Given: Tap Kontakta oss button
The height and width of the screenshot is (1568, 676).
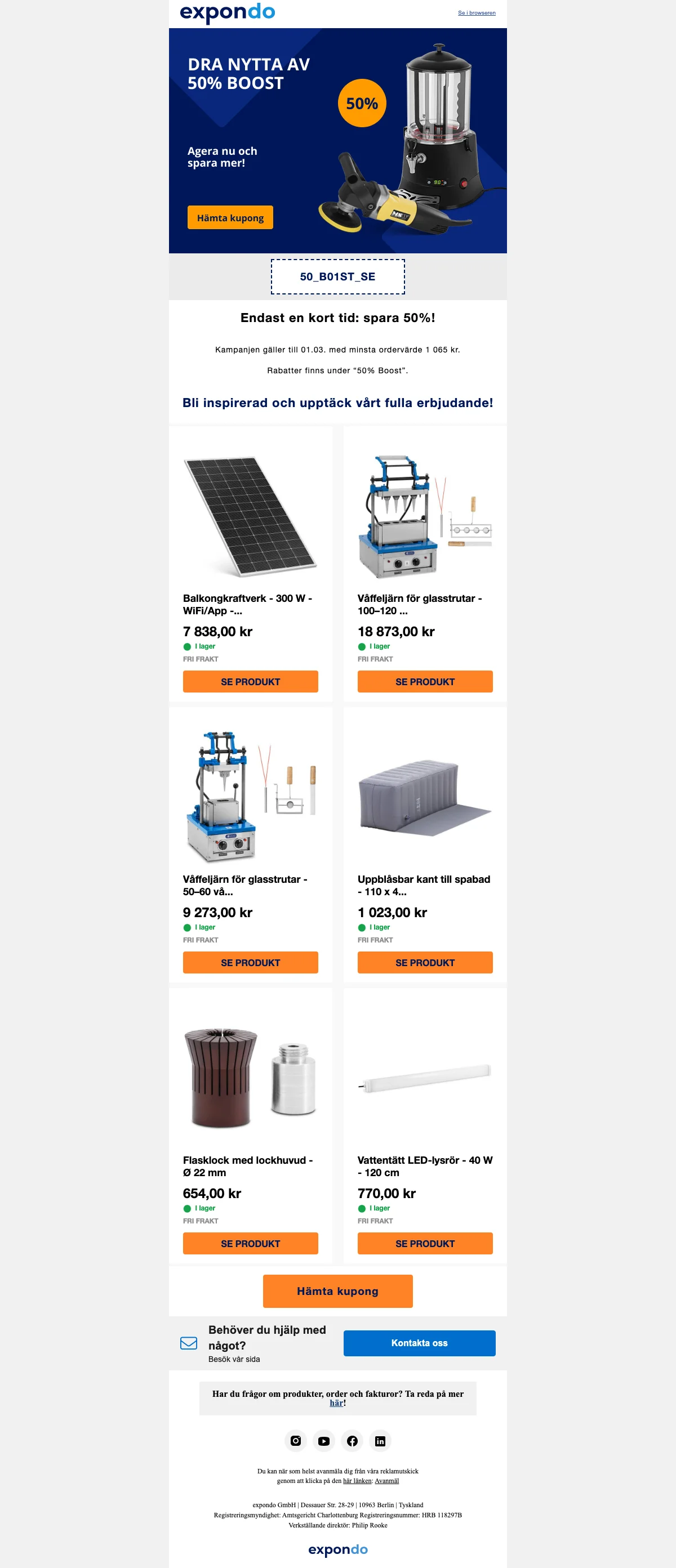Looking at the screenshot, I should coord(419,1343).
